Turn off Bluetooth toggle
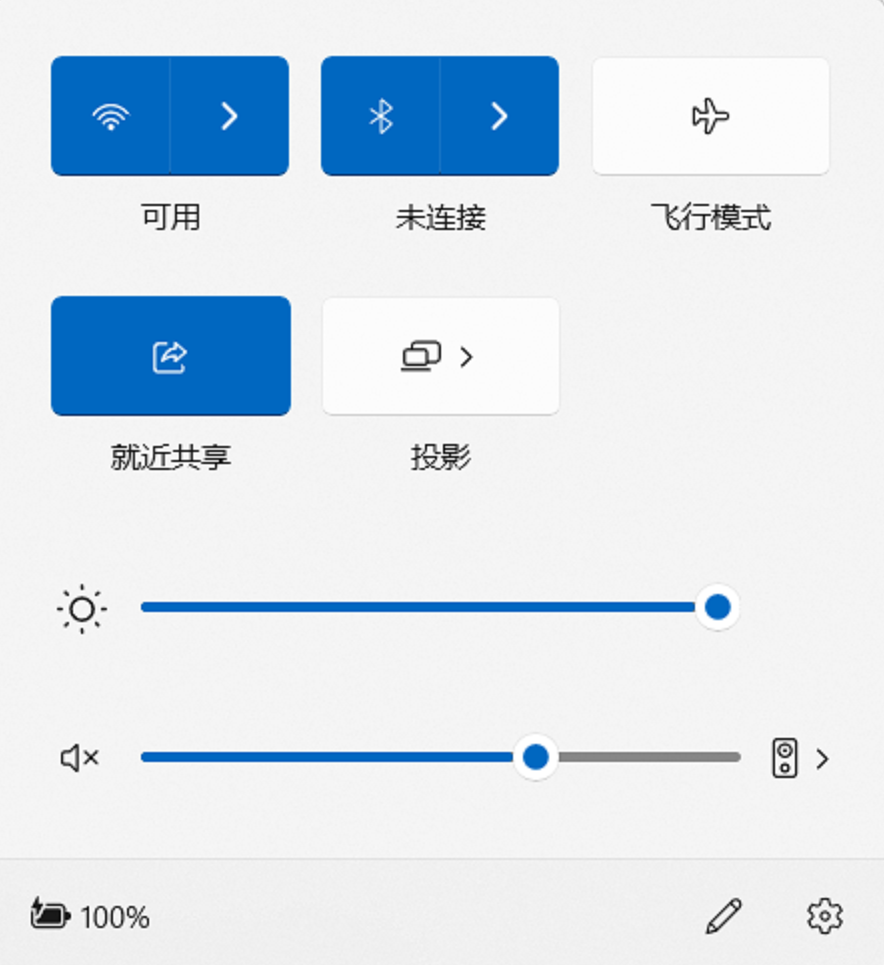884x965 pixels. click(380, 117)
